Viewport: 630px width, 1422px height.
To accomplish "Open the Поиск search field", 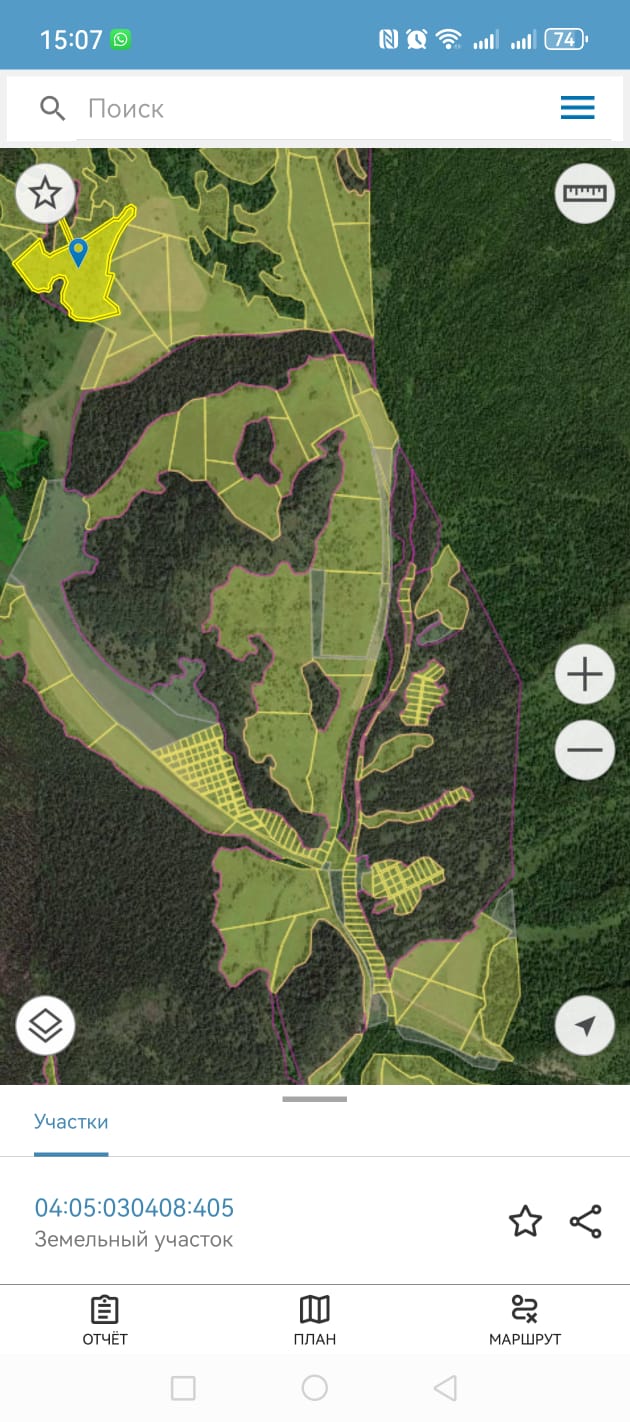I will 300,108.
